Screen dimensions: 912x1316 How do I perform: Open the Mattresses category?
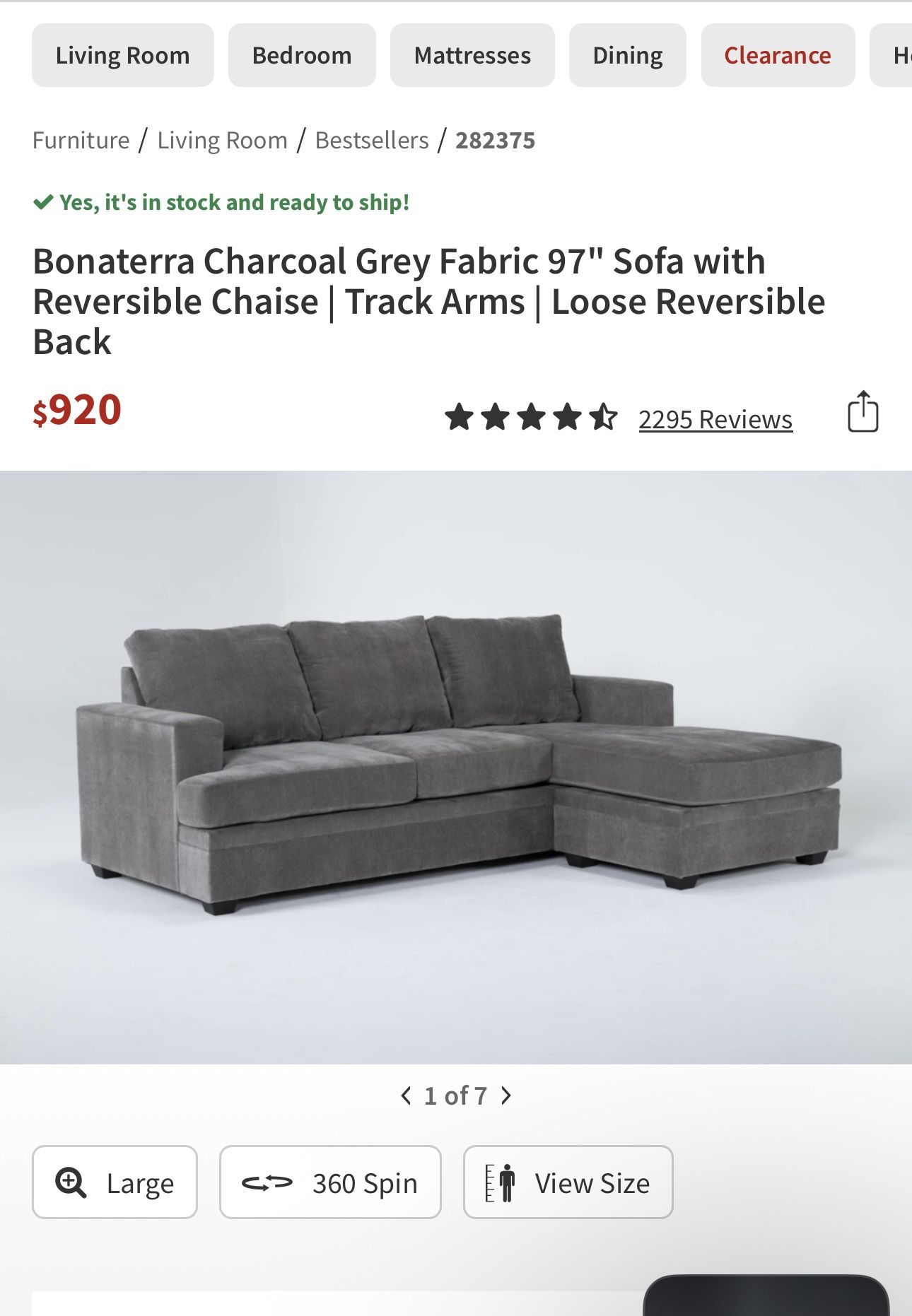(472, 55)
